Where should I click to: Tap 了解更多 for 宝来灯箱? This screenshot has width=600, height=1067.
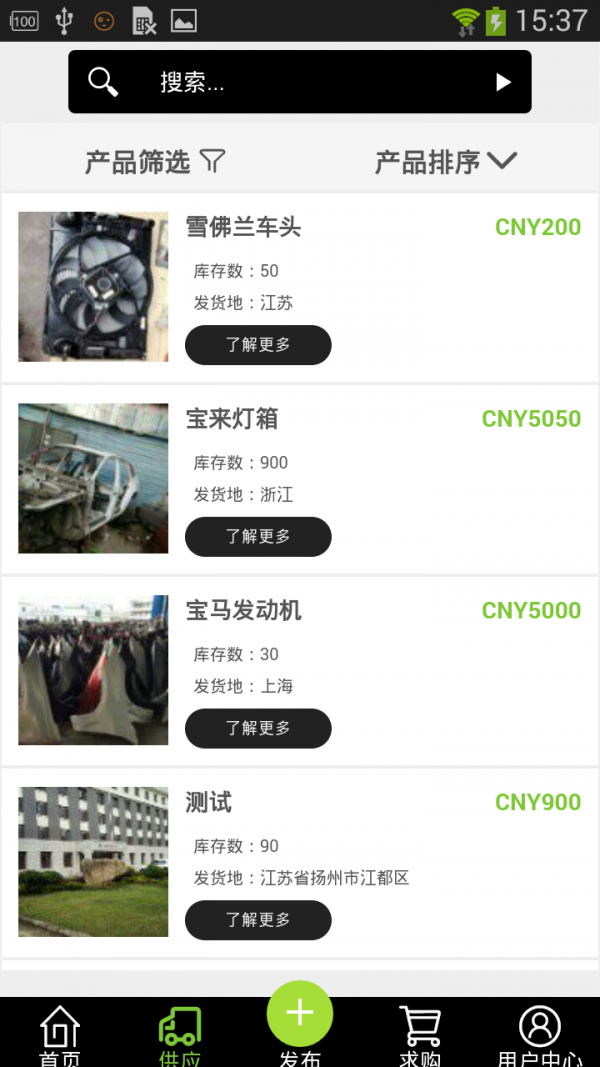click(258, 537)
